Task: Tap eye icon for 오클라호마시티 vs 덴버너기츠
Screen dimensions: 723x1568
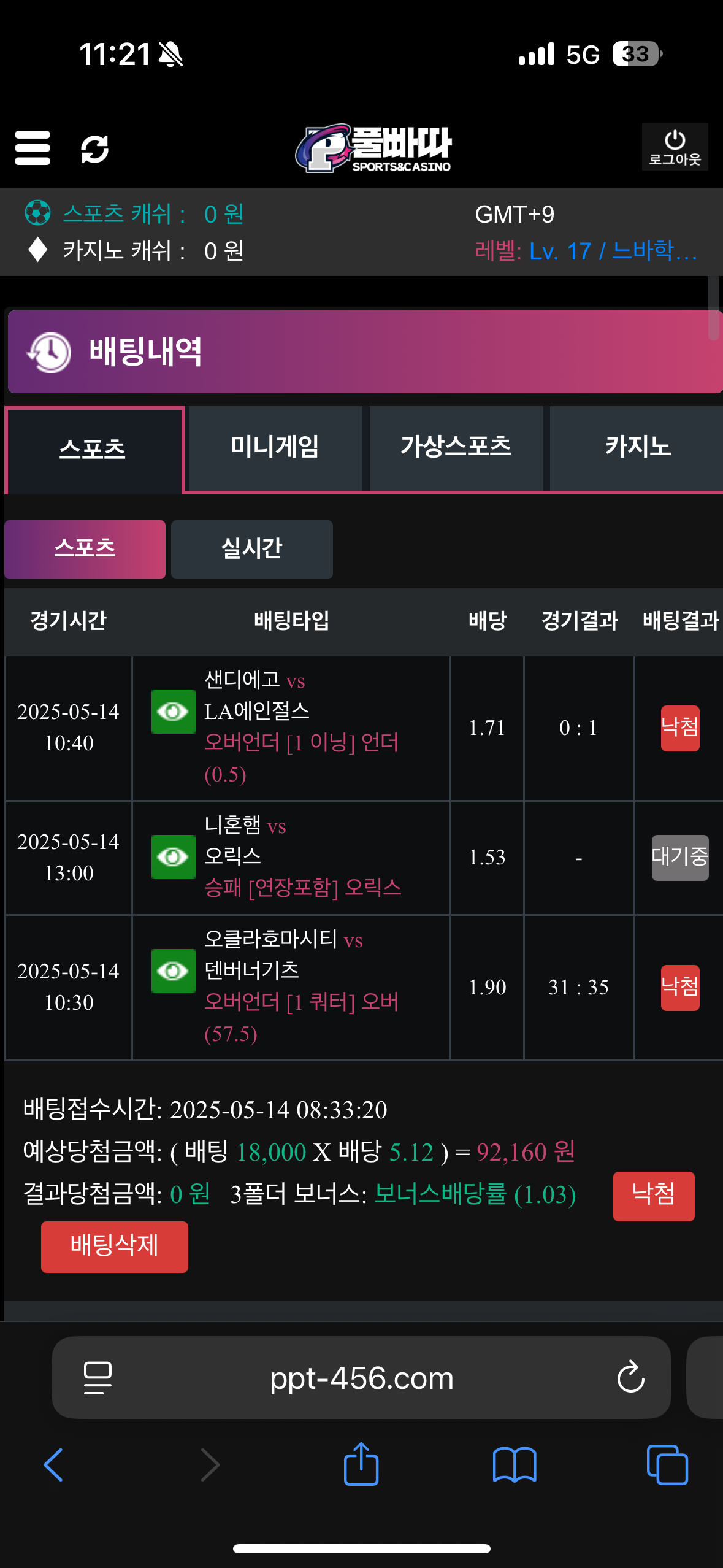Action: click(x=173, y=970)
